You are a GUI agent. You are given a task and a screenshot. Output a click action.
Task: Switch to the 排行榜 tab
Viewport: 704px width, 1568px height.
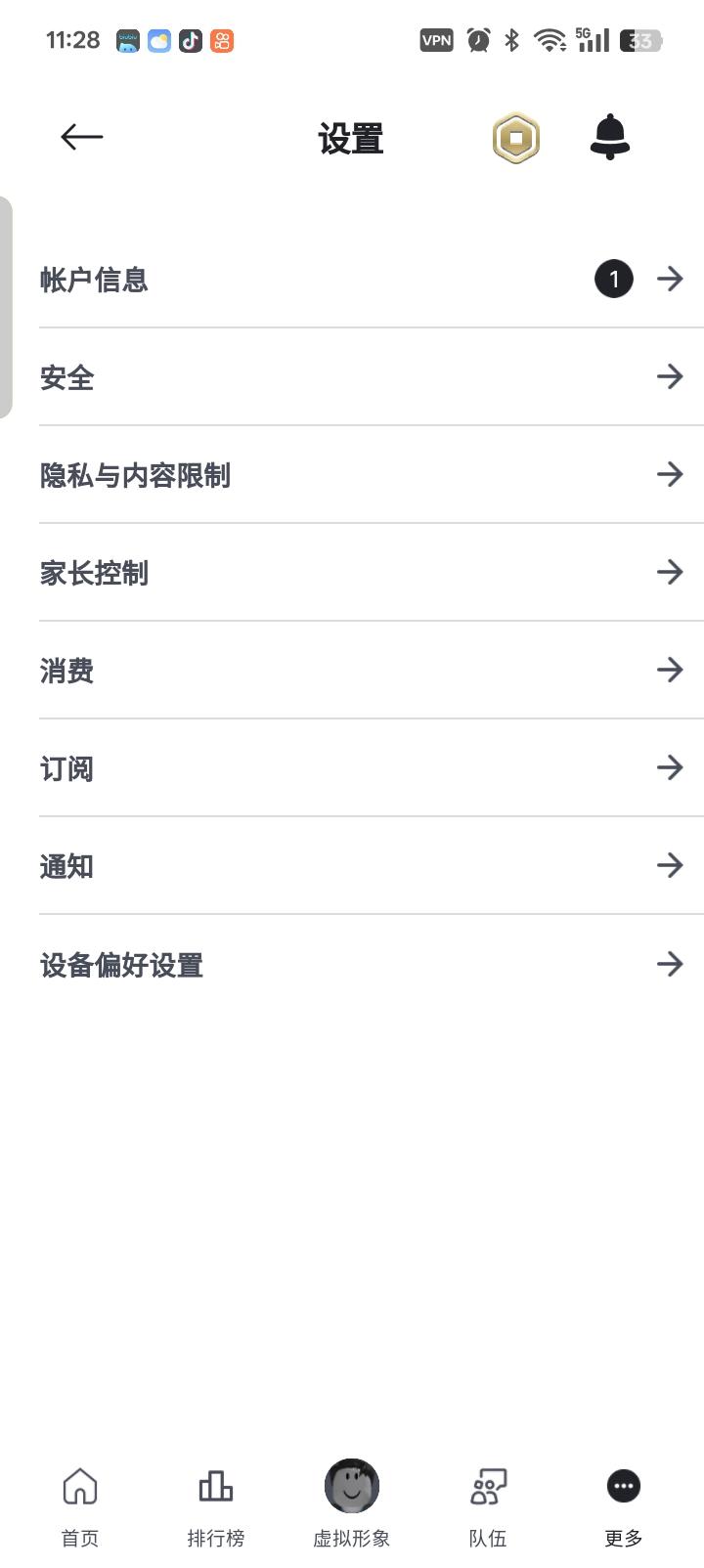click(216, 1506)
